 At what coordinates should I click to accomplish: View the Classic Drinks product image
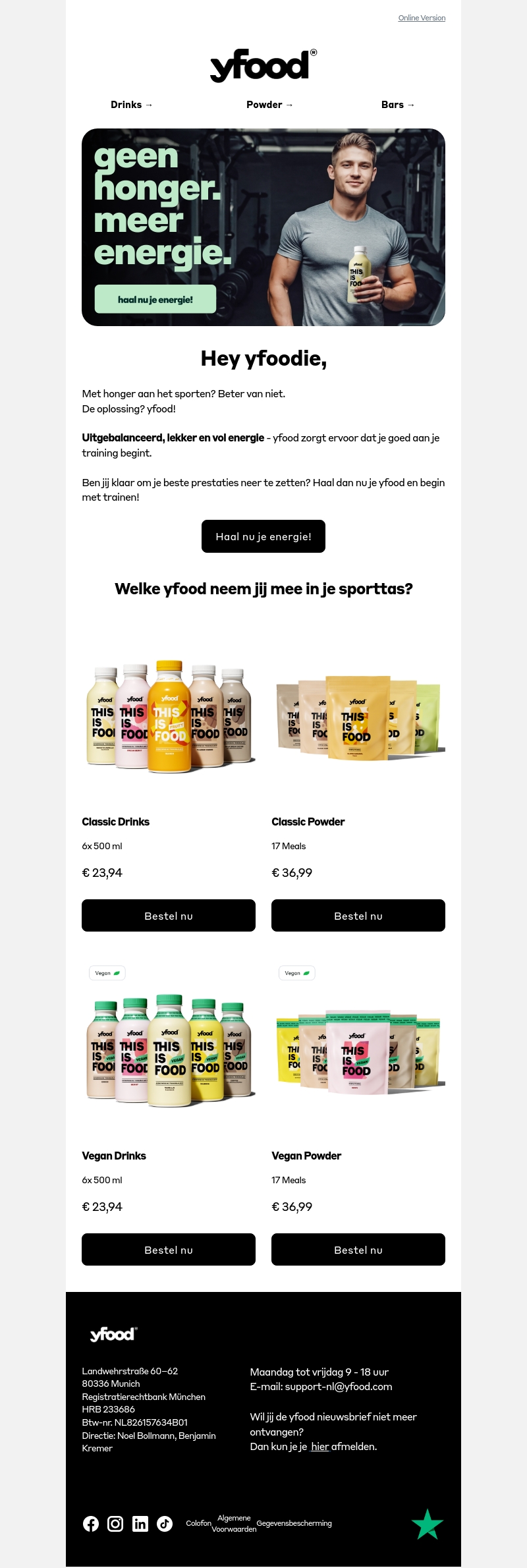tap(169, 716)
